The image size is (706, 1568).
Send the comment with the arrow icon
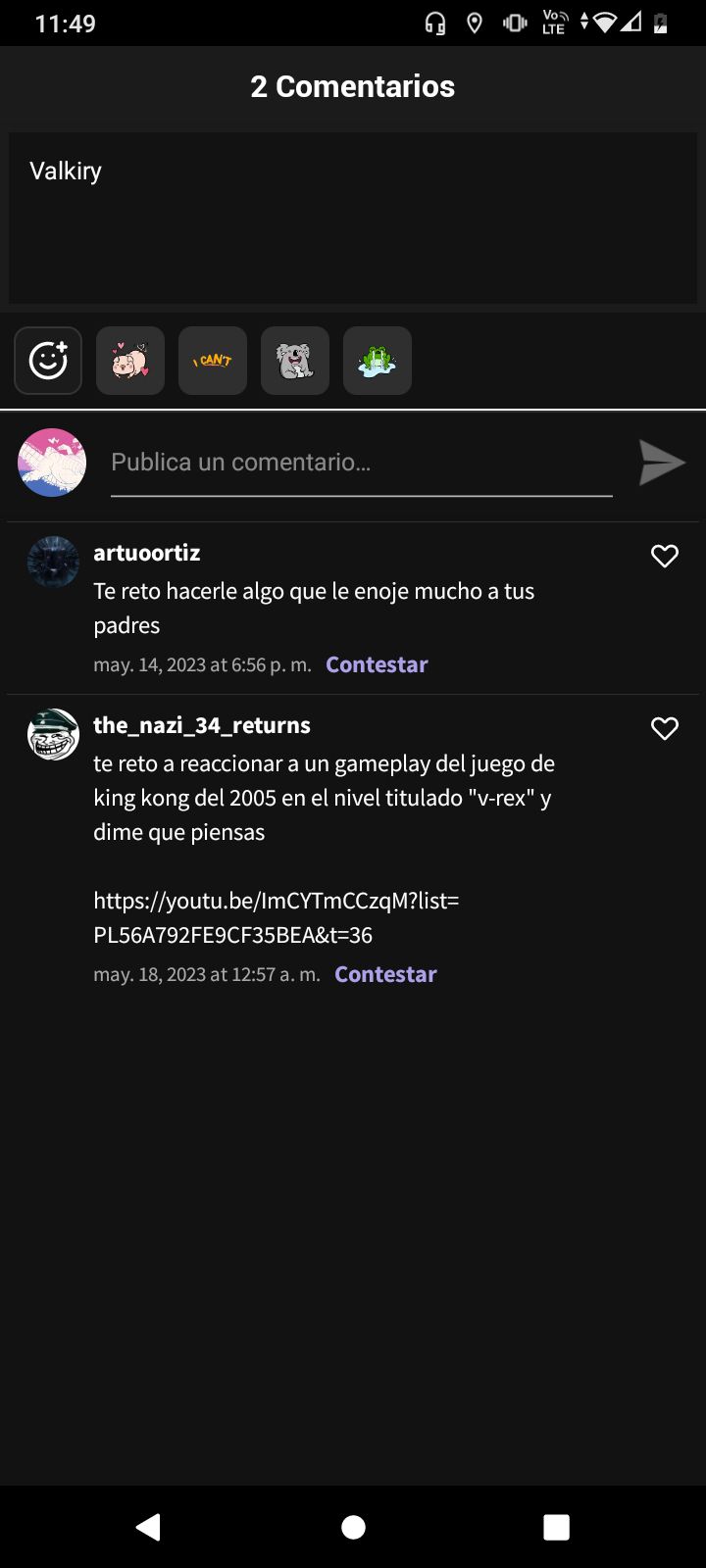(662, 463)
